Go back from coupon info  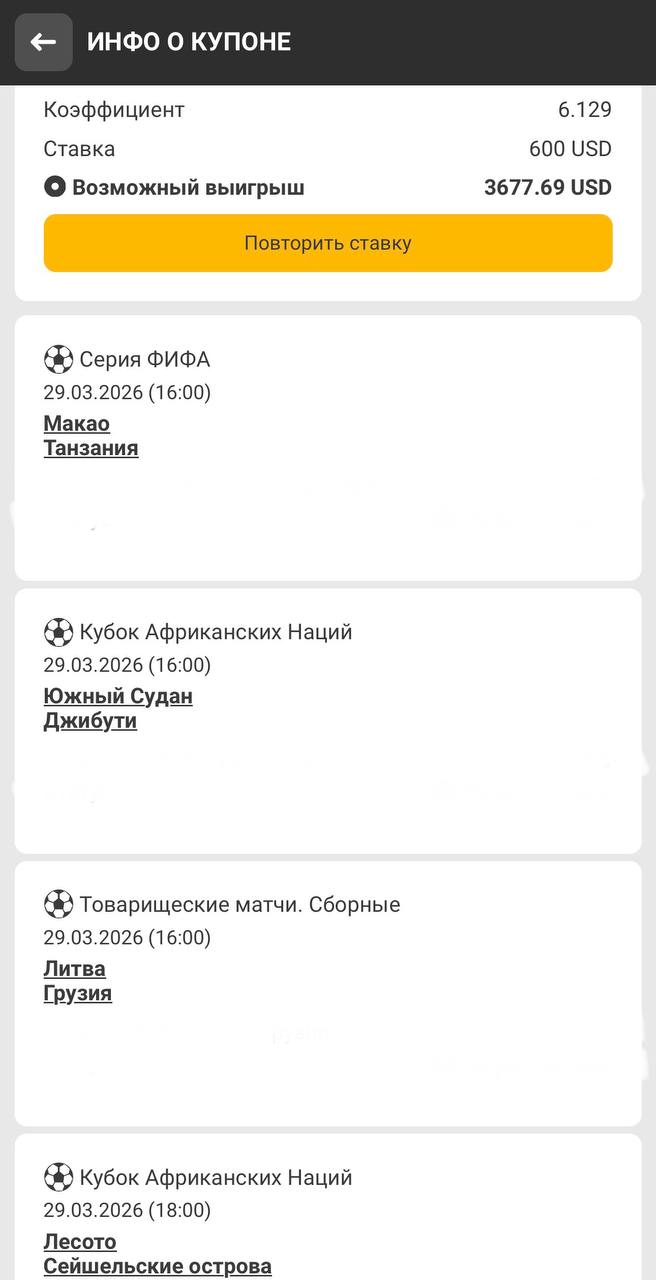(x=43, y=42)
